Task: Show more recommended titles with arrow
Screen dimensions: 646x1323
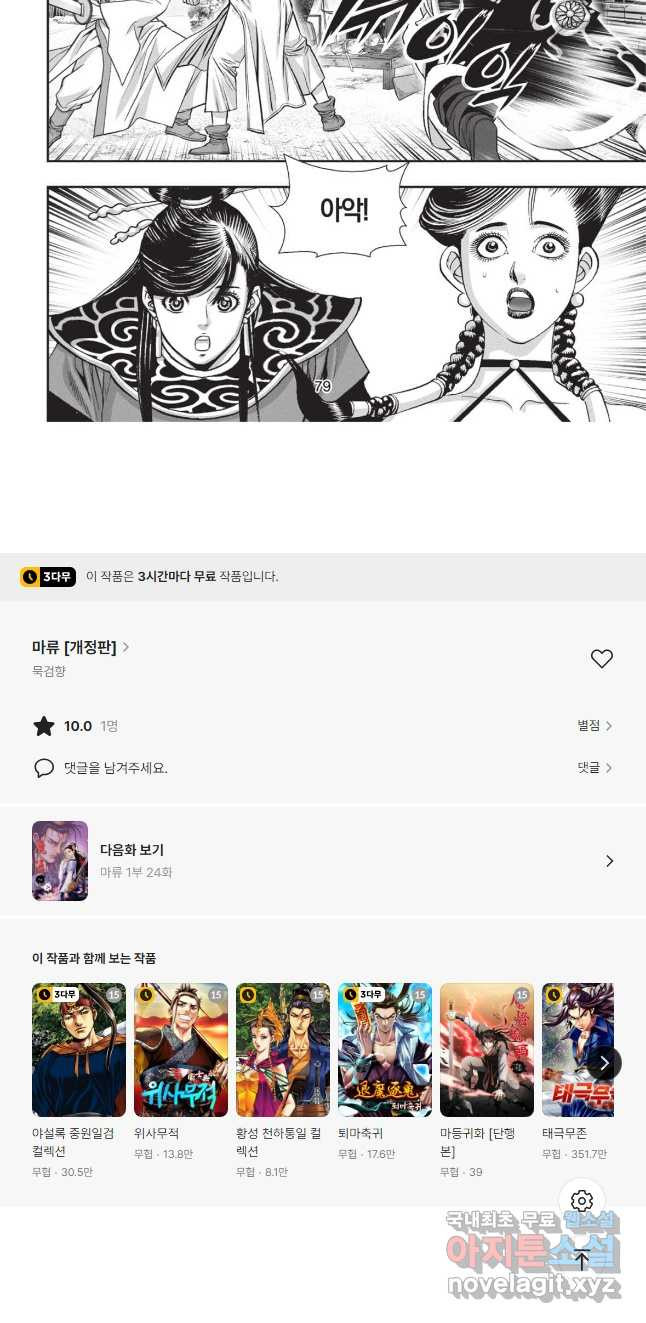Action: click(604, 1062)
